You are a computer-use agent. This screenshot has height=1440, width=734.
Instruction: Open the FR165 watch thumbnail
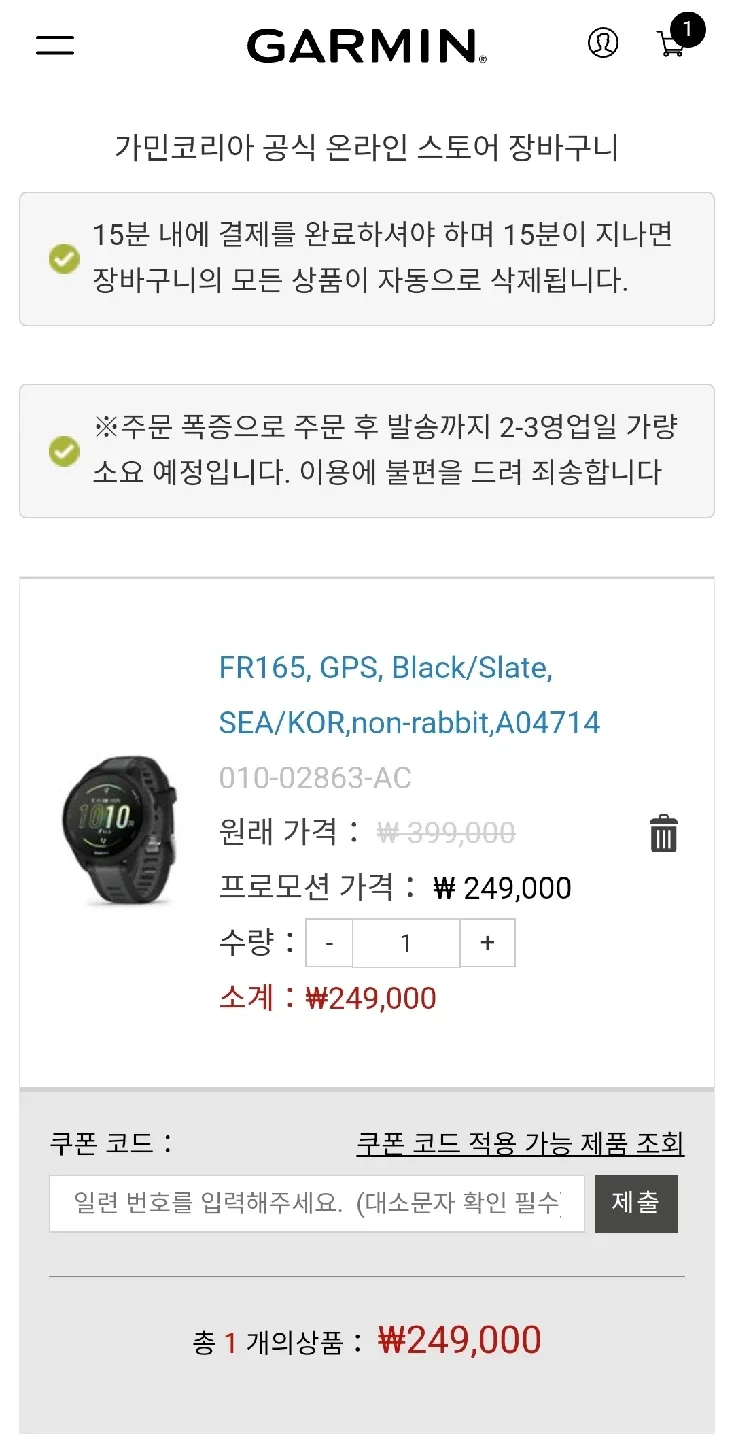pyautogui.click(x=118, y=831)
